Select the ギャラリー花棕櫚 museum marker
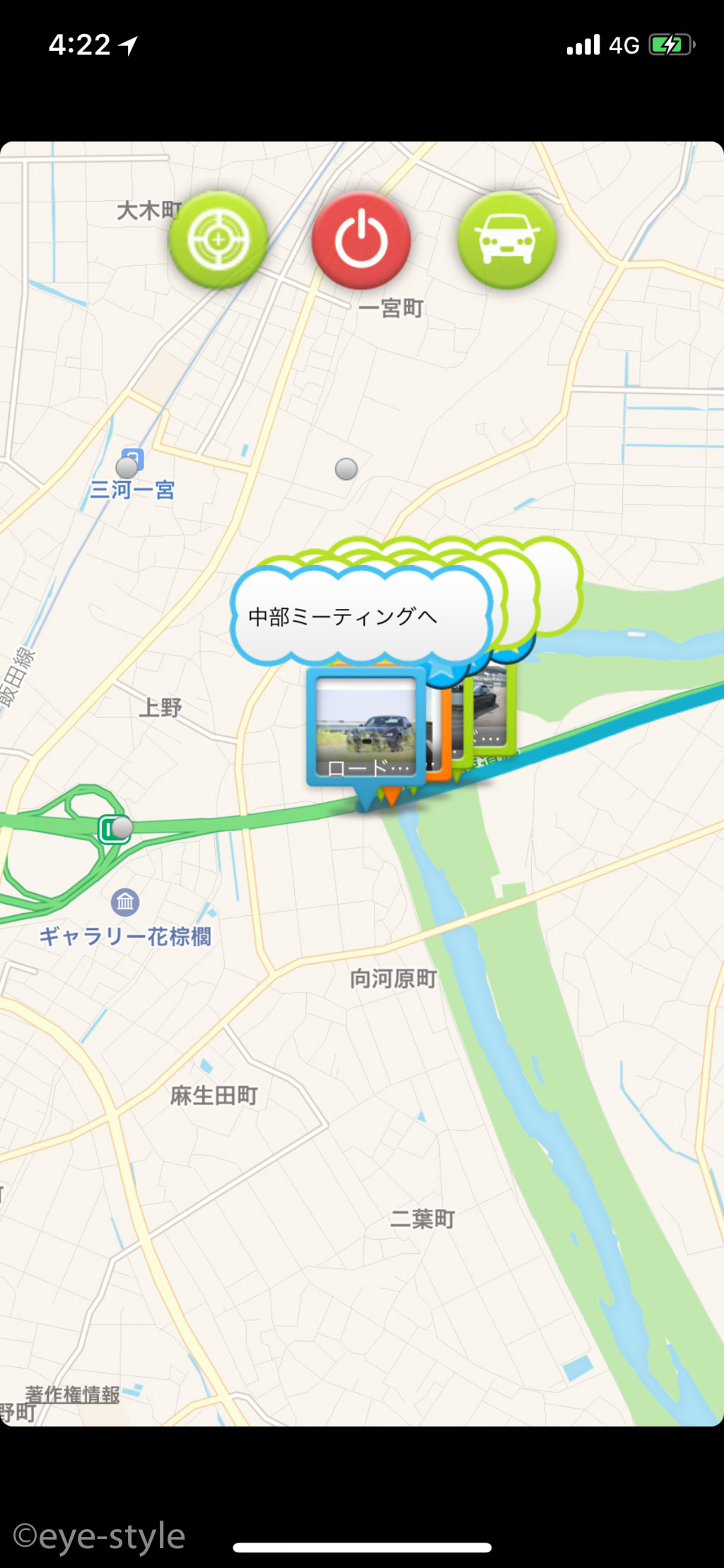Viewport: 724px width, 1568px height. click(x=125, y=902)
